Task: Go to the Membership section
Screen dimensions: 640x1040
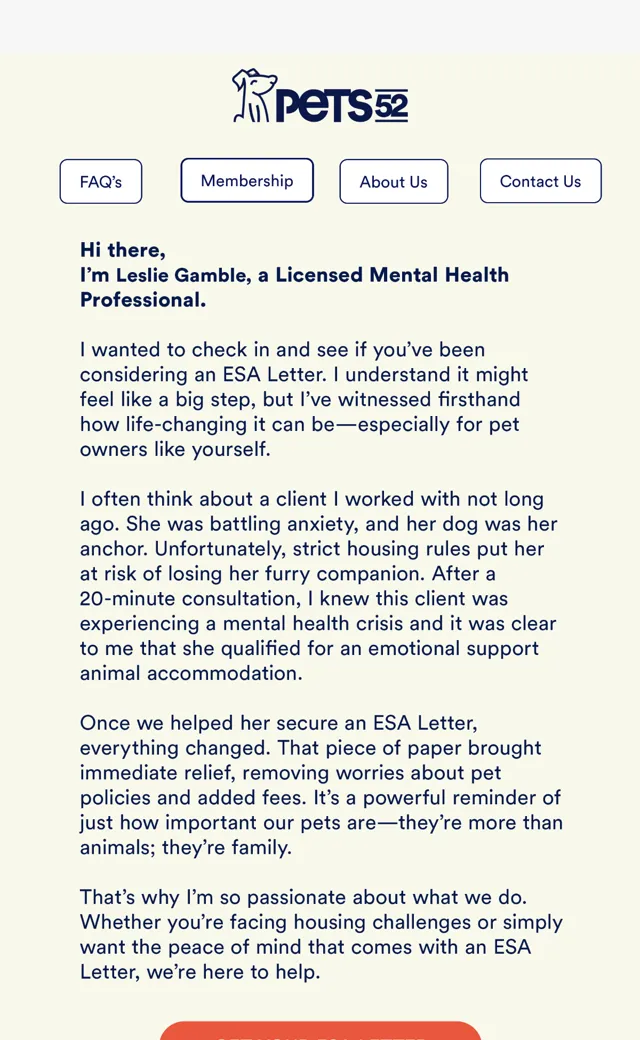Action: pyautogui.click(x=247, y=180)
